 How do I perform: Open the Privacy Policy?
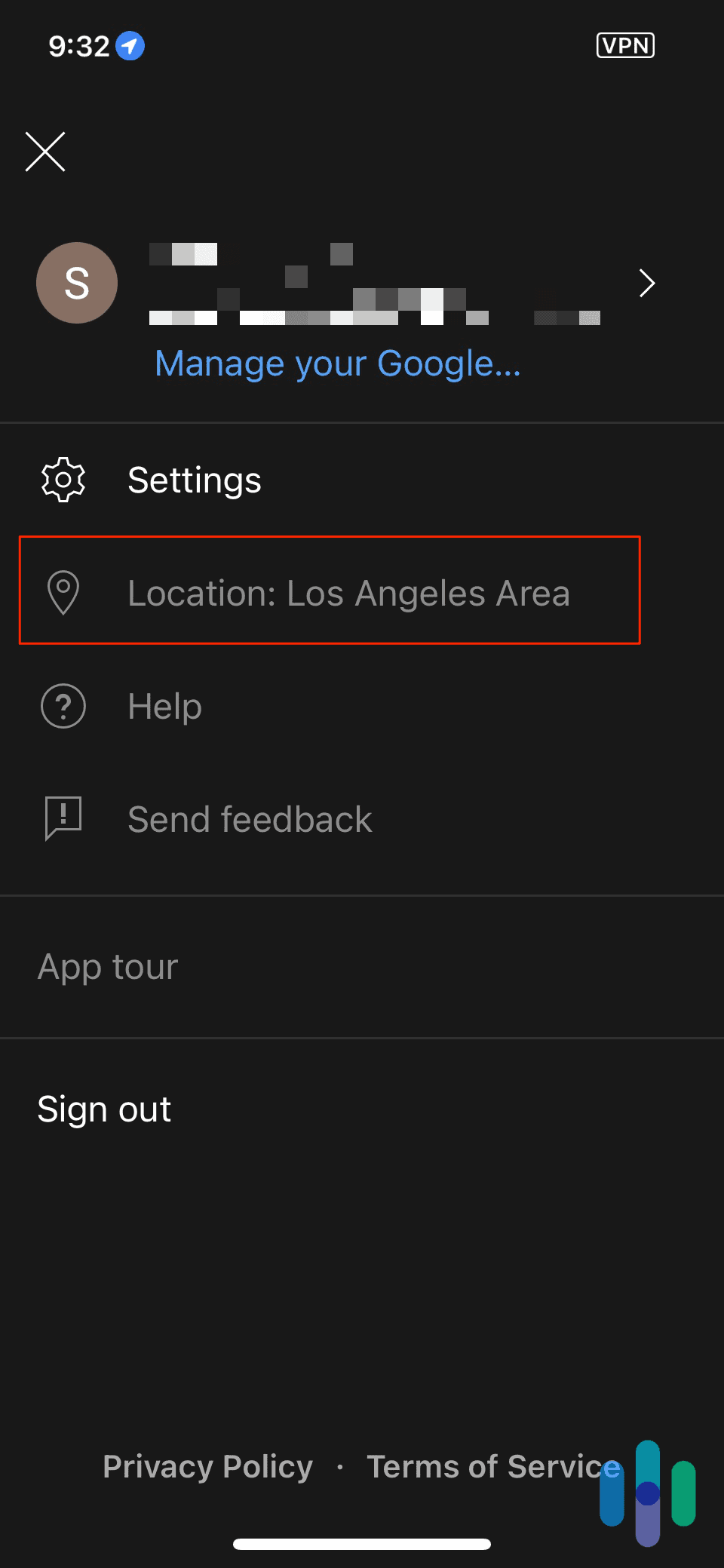tap(207, 1467)
